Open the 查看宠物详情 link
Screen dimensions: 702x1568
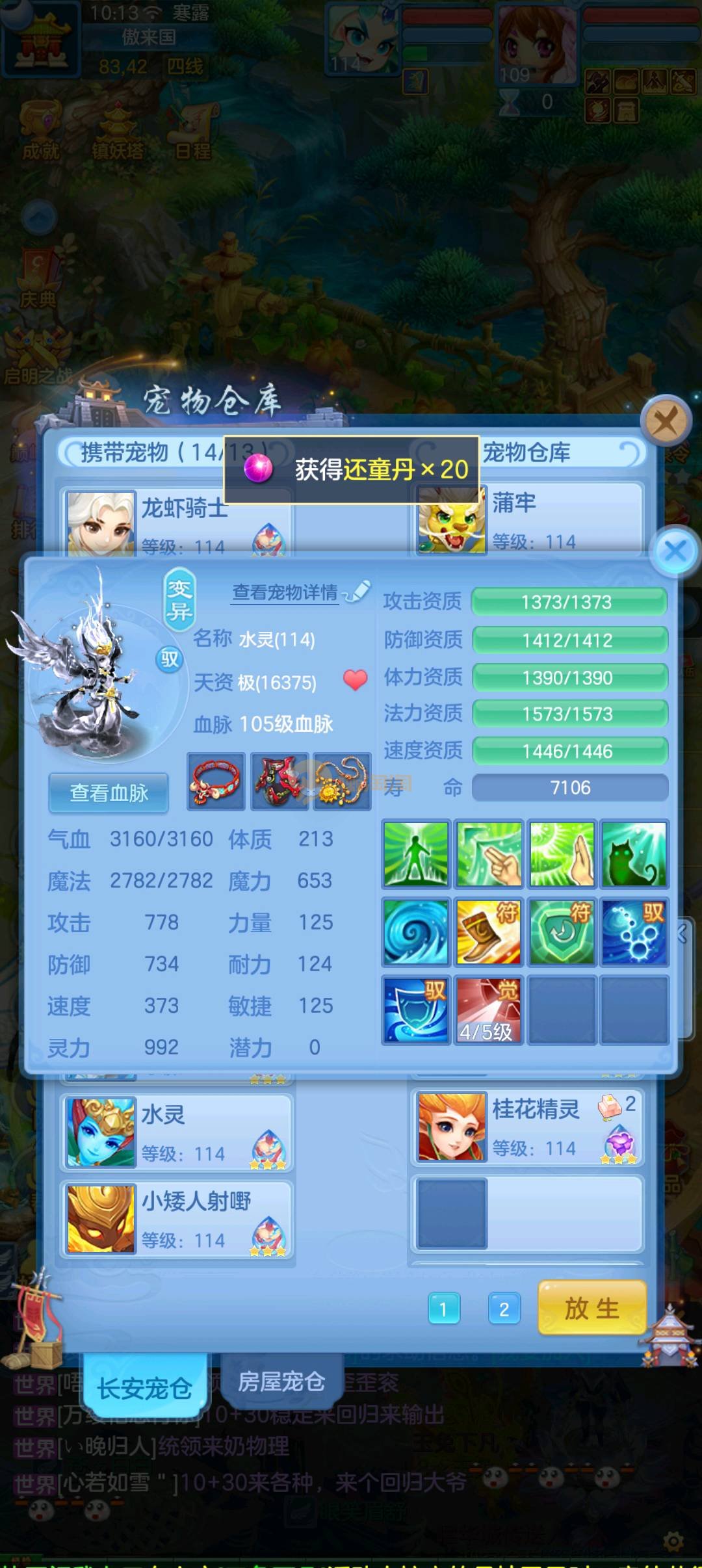(285, 592)
